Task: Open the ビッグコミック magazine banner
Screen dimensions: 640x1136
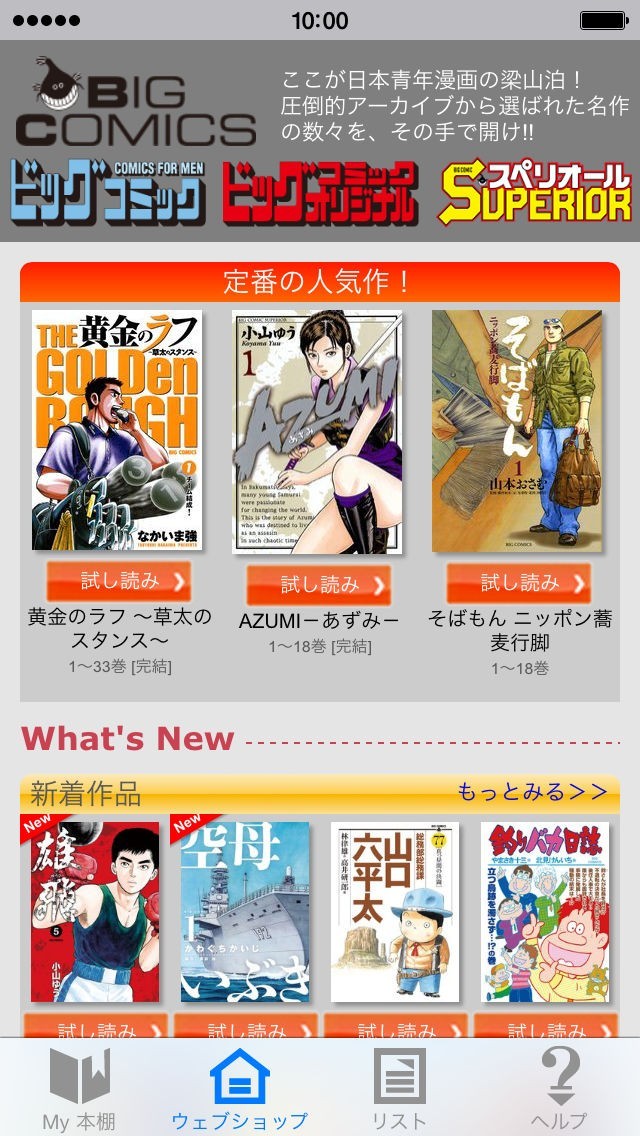Action: point(108,191)
